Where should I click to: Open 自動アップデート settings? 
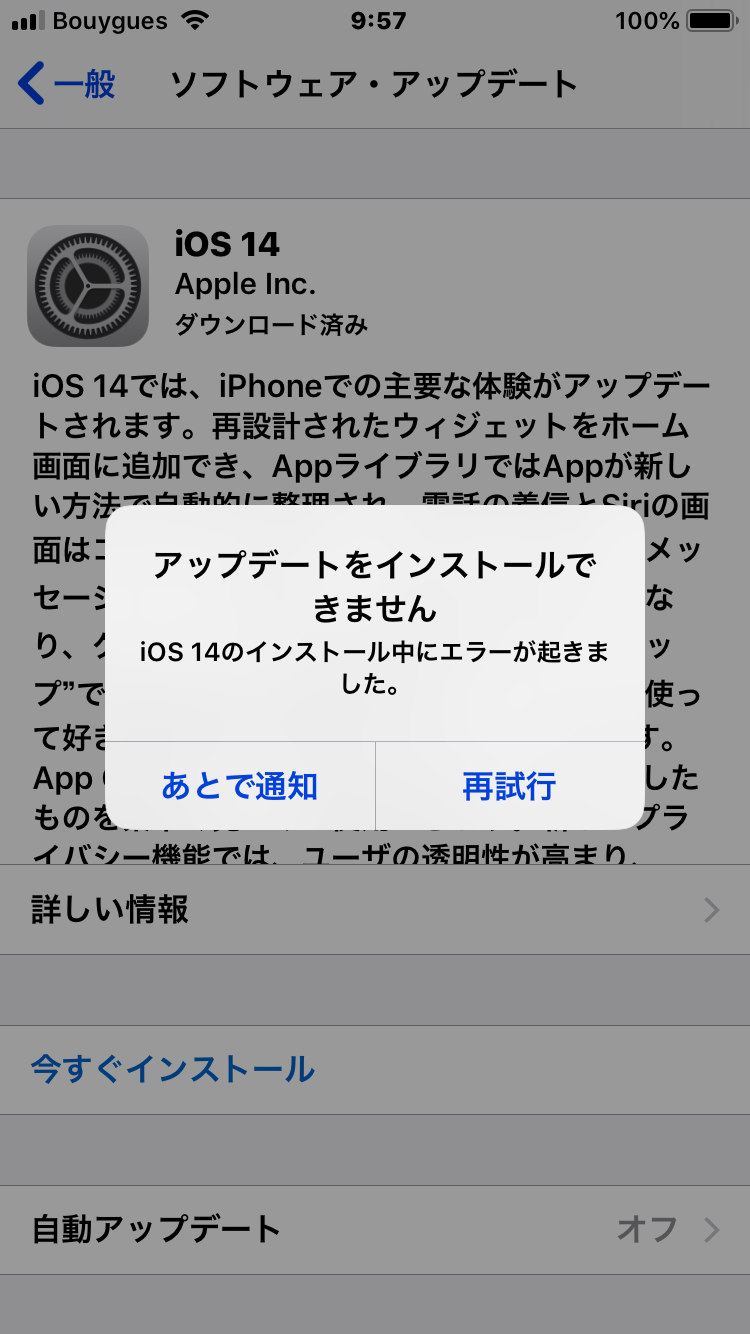[x=374, y=1229]
